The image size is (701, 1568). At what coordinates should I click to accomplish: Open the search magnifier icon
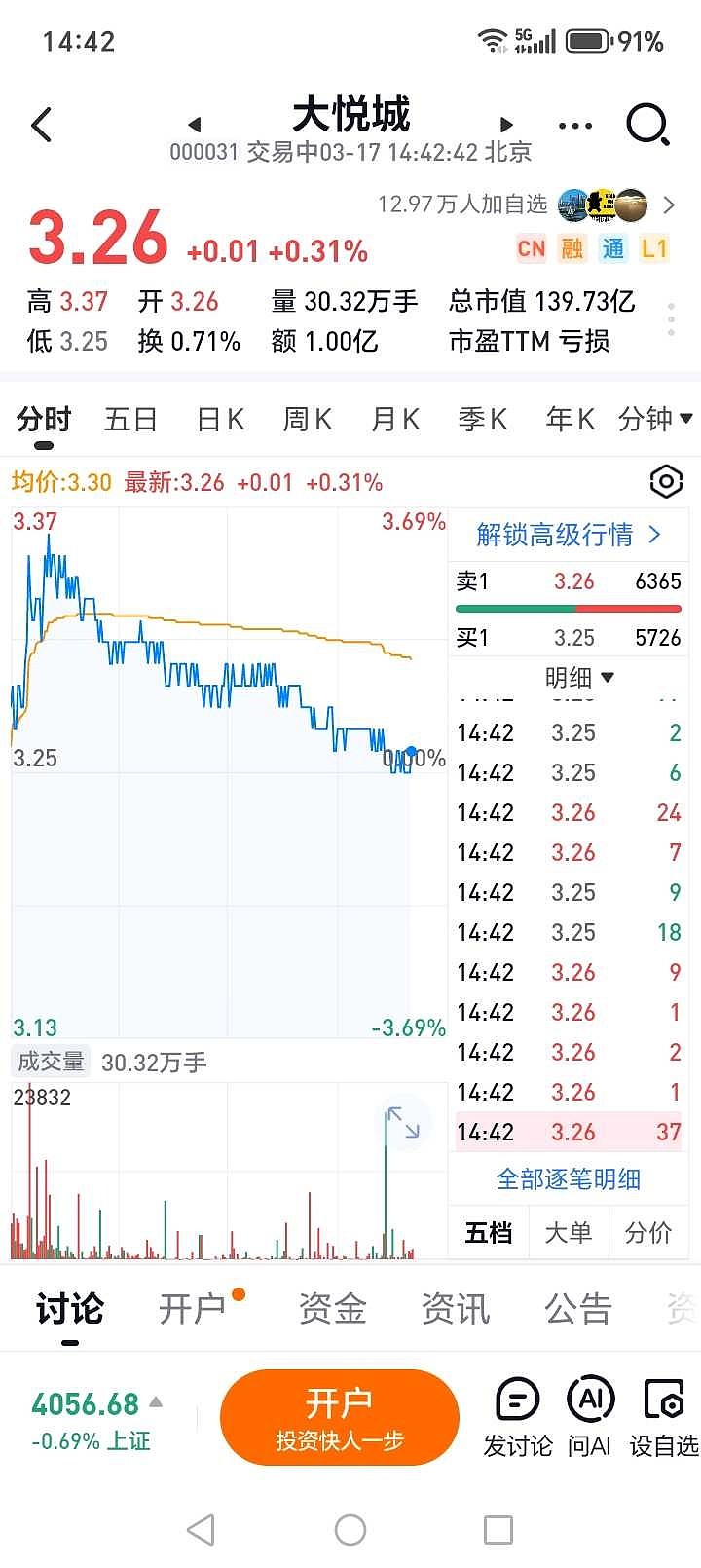click(647, 125)
